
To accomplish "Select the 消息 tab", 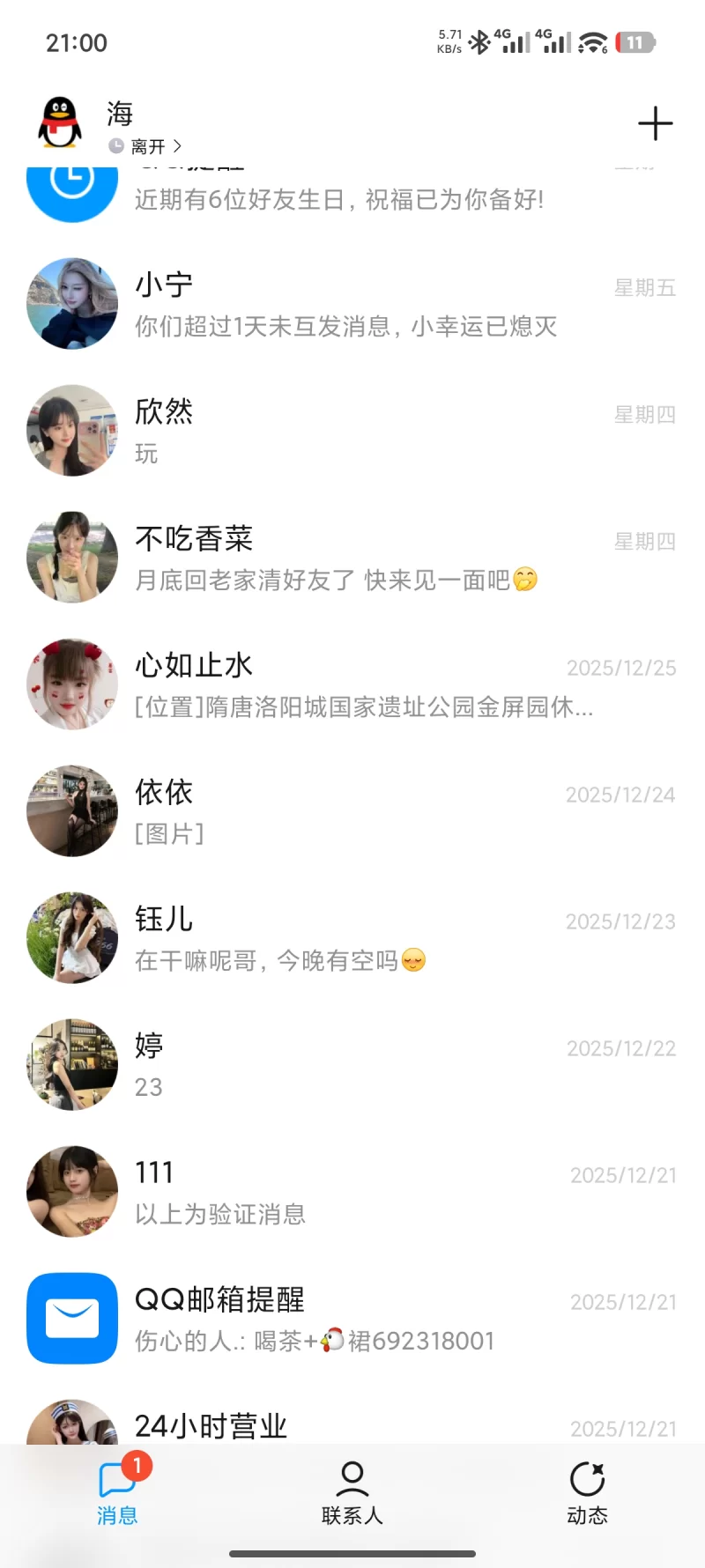I will click(x=117, y=1490).
